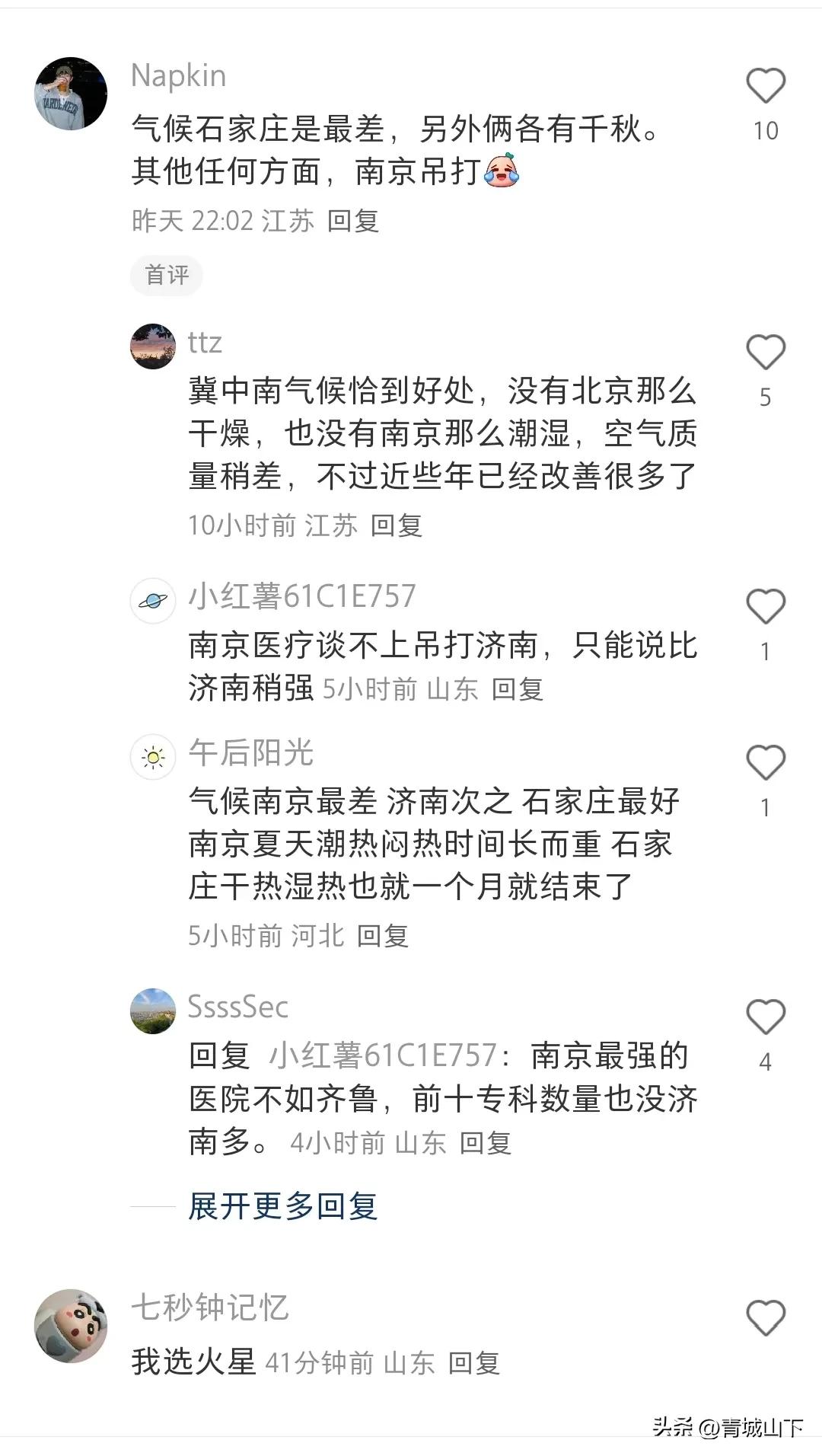Reply to 午后阳光's comment
Image resolution: width=822 pixels, height=1456 pixels.
[382, 935]
